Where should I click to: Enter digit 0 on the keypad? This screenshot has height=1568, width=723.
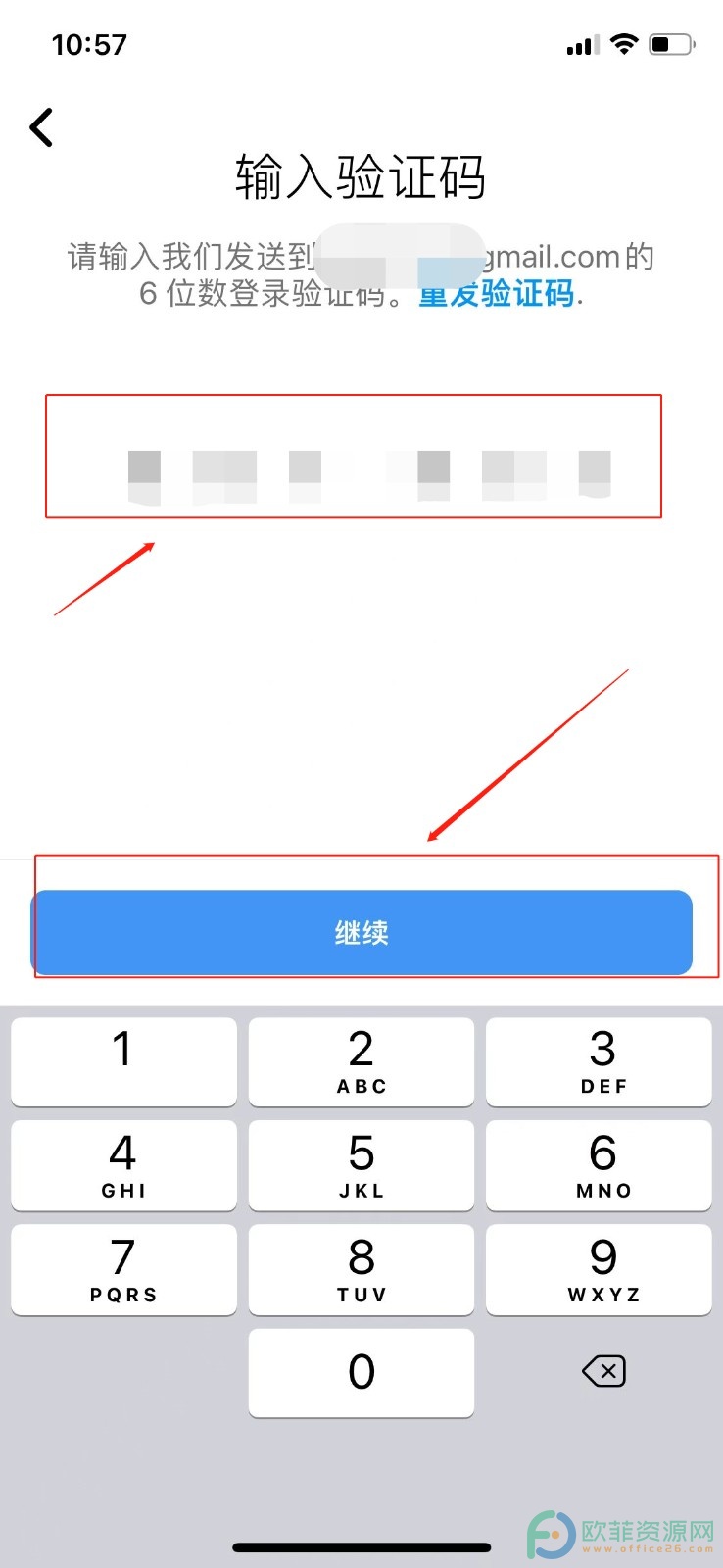(x=361, y=1372)
